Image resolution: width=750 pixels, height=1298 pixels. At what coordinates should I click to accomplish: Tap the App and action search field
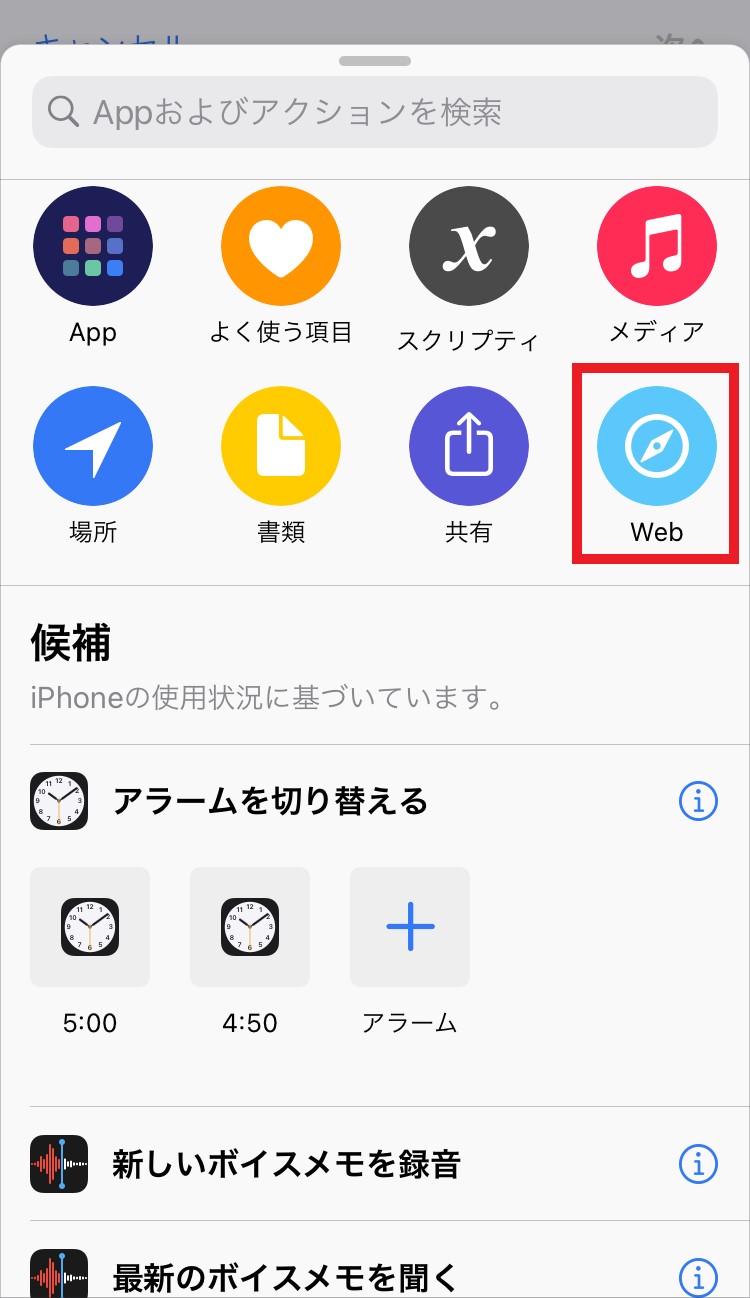click(375, 112)
